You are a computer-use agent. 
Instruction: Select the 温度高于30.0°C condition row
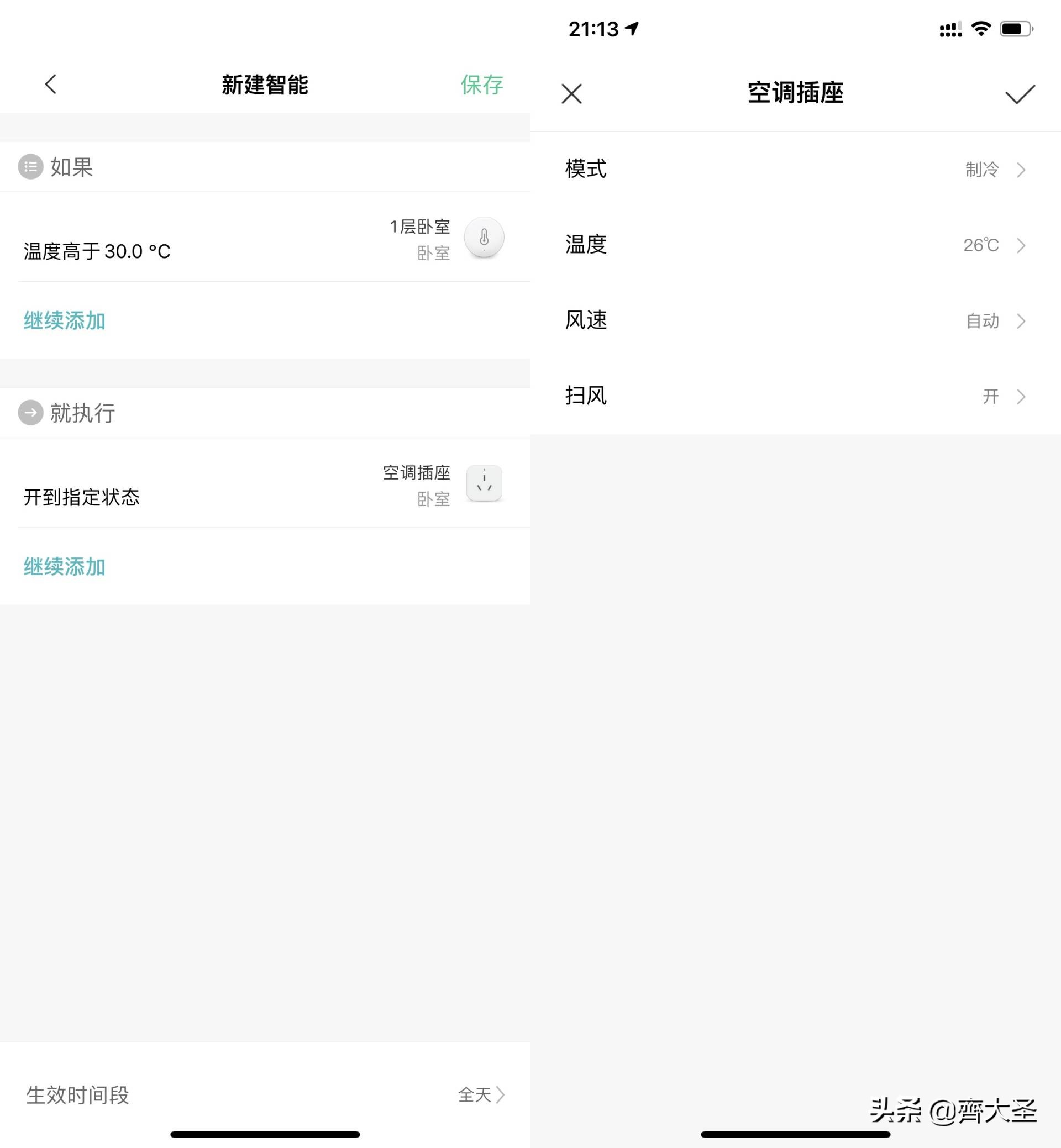[230, 250]
